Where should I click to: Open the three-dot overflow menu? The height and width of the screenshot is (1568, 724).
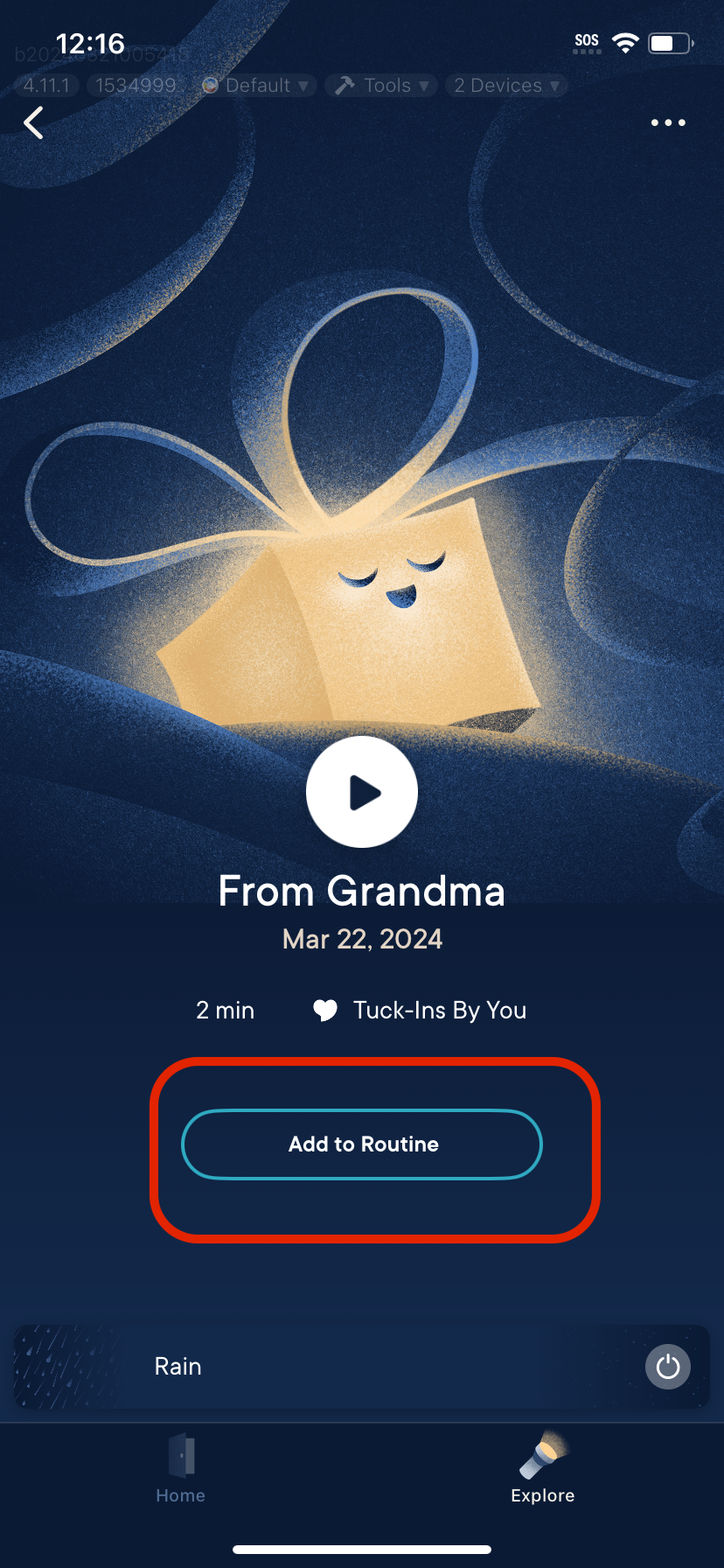pos(668,122)
